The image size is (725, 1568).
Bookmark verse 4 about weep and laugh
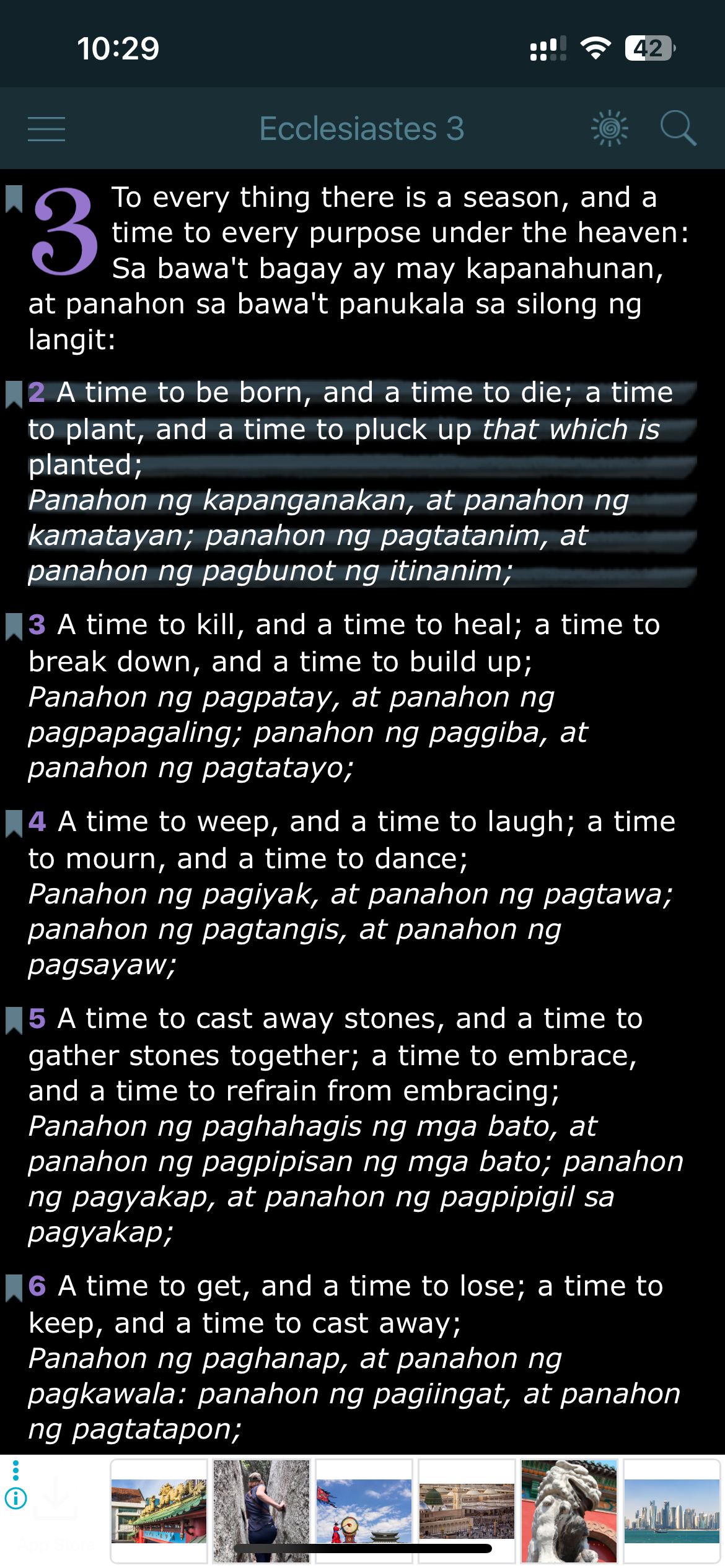coord(14,823)
